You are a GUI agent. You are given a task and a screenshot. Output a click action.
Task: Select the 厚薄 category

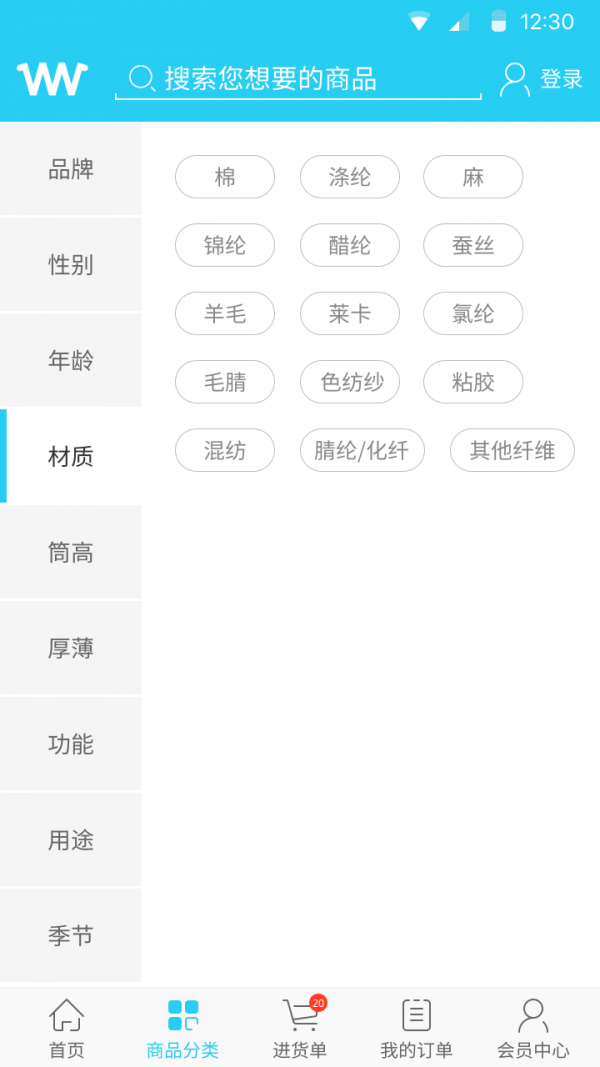pos(71,649)
